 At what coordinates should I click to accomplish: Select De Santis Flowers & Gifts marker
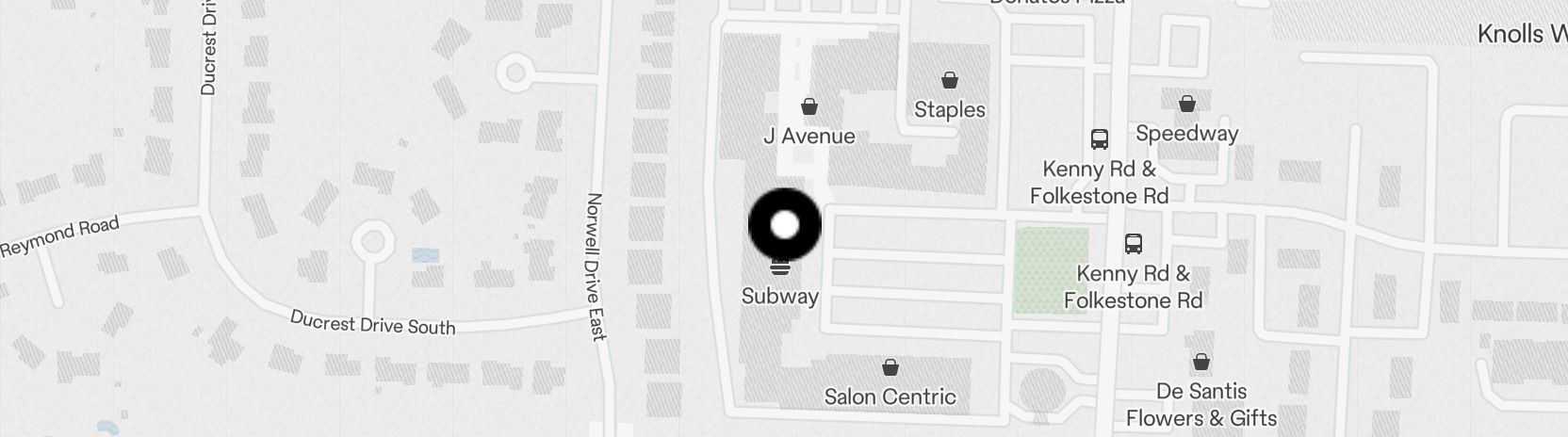[1201, 363]
